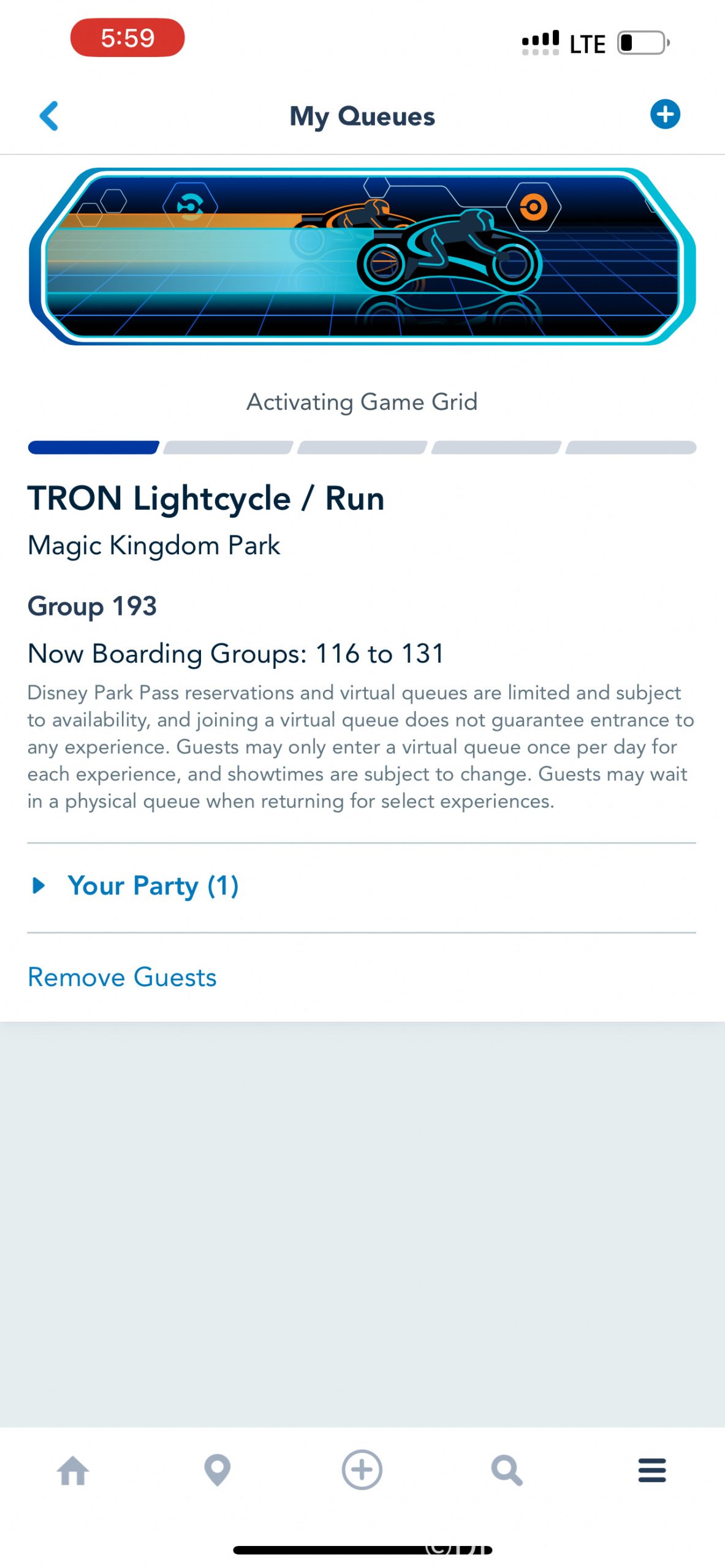
Task: Open the search tab
Action: coord(507,1470)
